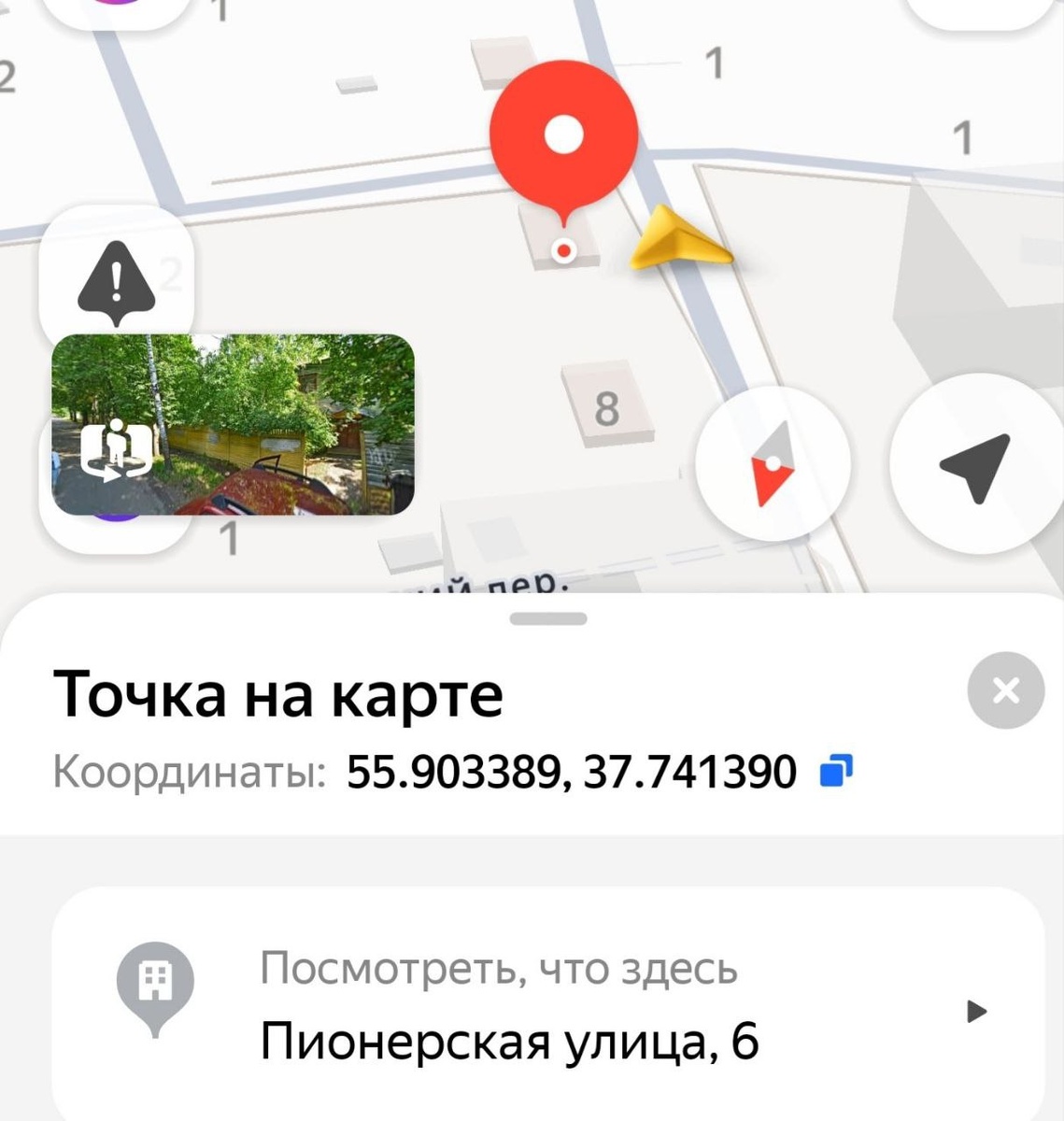Center map on my location

point(975,464)
